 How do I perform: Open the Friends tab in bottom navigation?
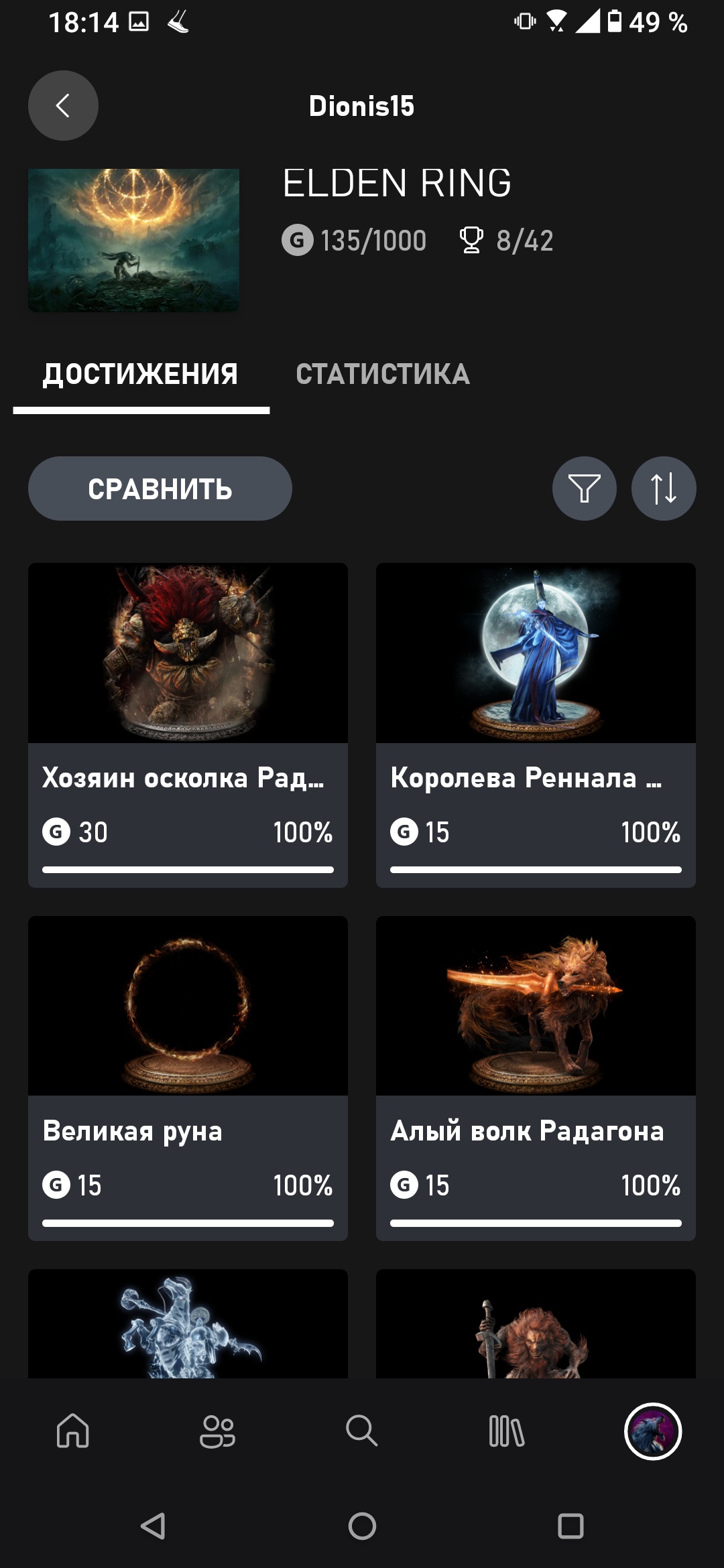217,1431
